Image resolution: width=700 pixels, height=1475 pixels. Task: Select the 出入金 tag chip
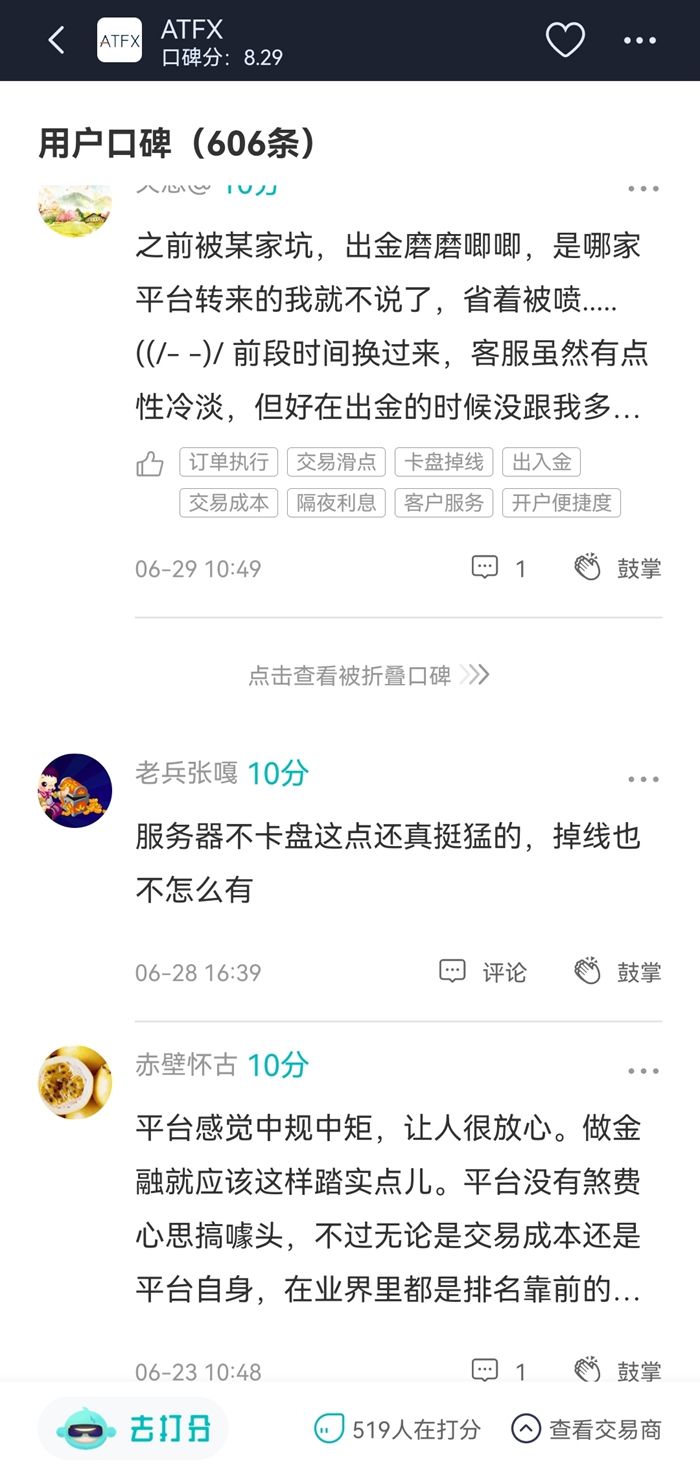[541, 461]
